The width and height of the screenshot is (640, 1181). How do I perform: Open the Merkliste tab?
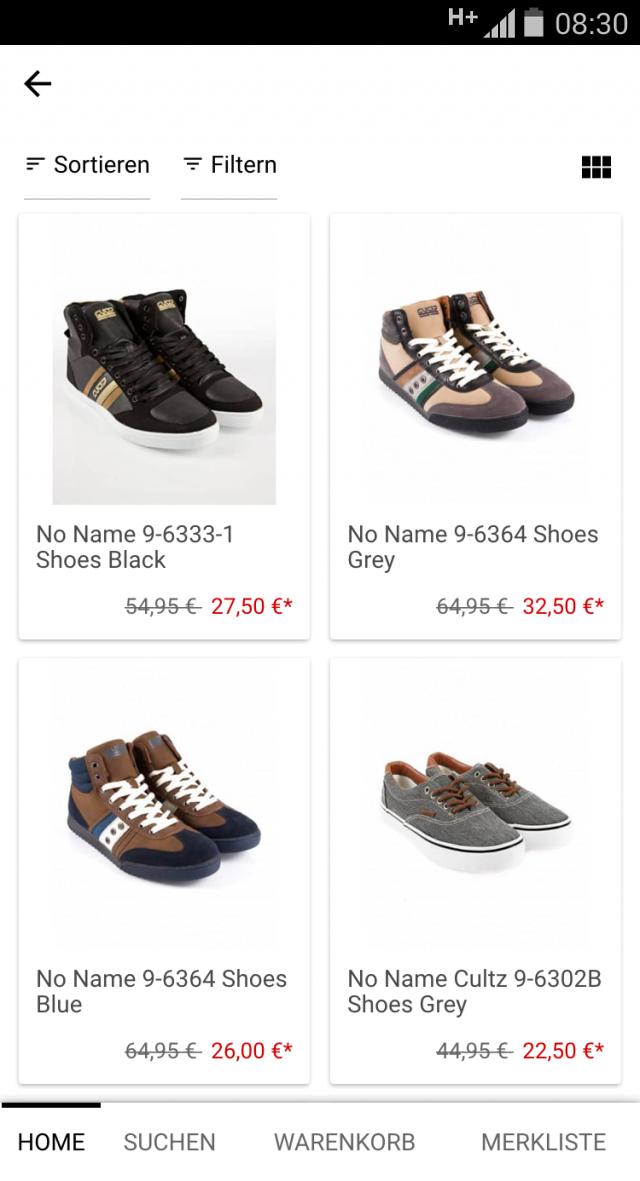click(x=543, y=1142)
